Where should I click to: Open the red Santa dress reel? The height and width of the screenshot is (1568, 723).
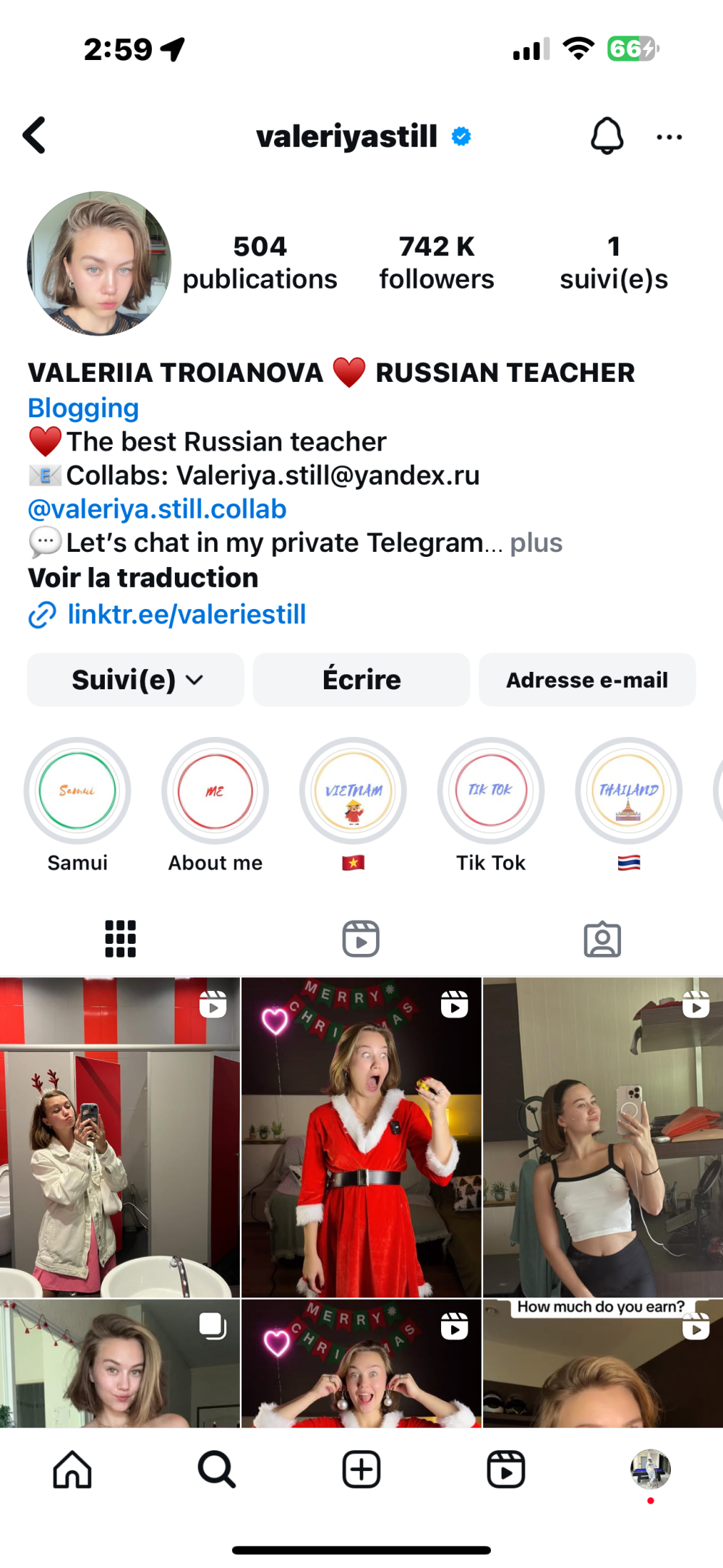pyautogui.click(x=361, y=1137)
